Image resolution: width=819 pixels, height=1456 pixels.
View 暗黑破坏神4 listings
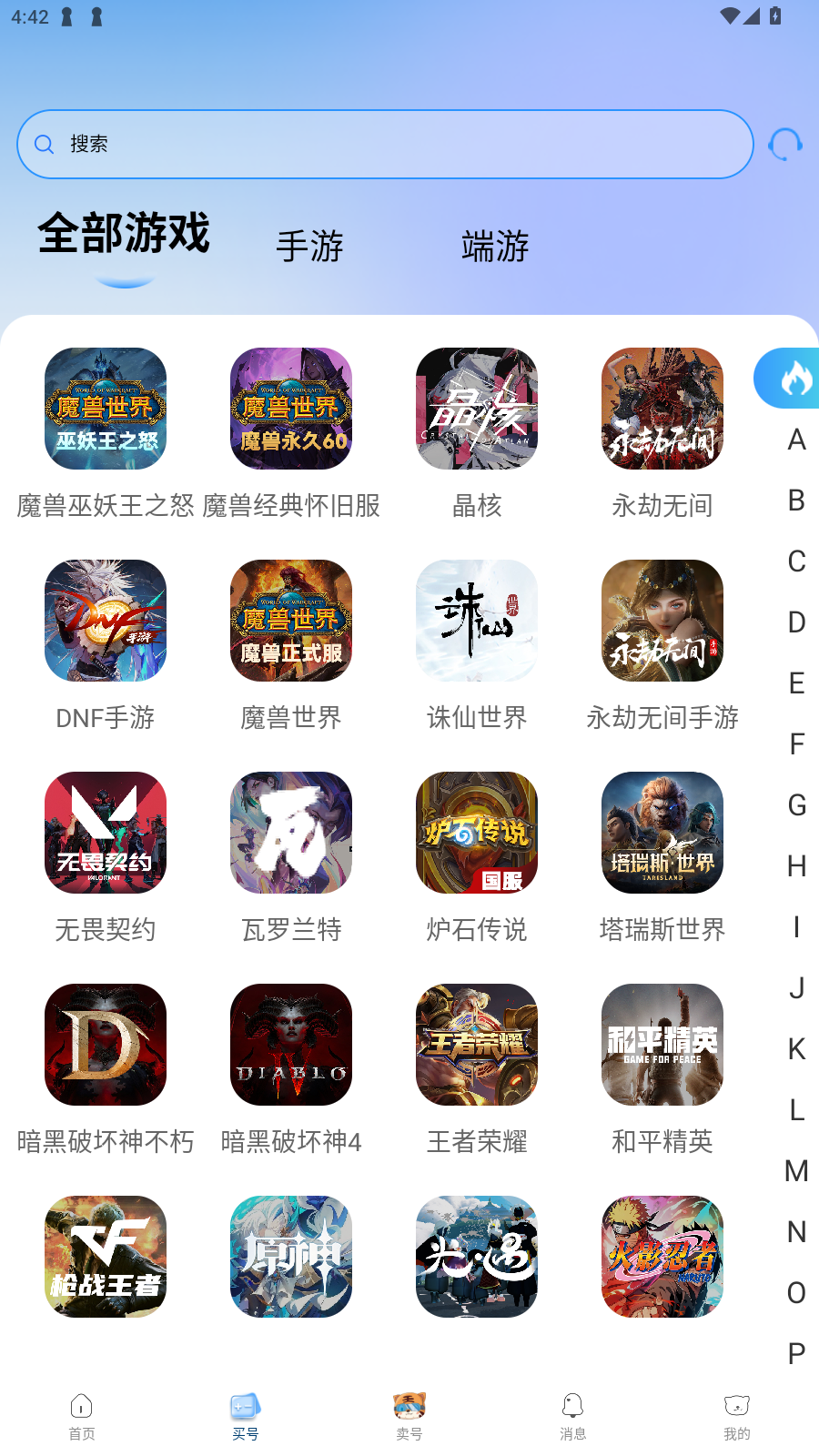pos(291,1046)
